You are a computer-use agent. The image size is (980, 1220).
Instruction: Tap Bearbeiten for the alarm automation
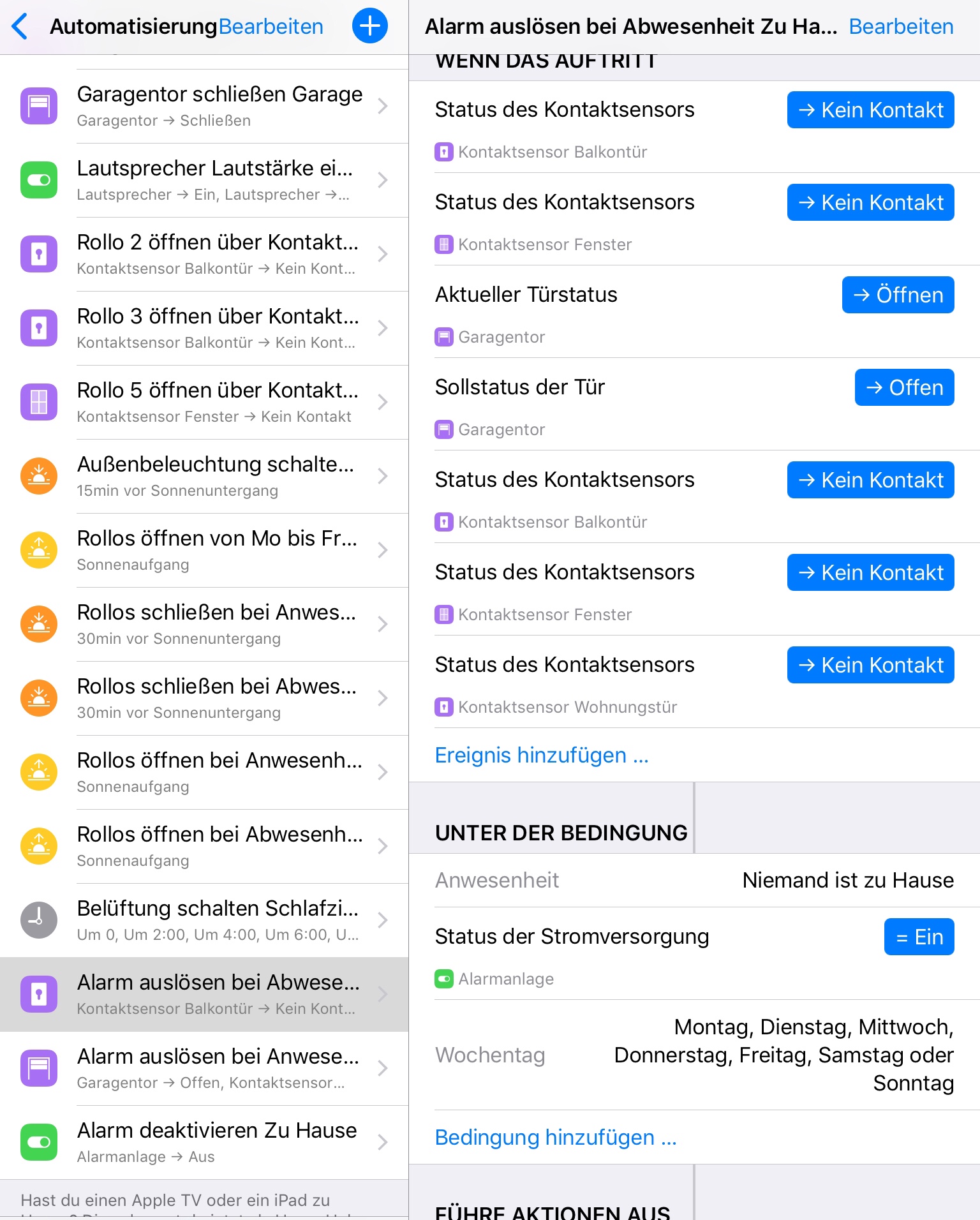pos(900,27)
